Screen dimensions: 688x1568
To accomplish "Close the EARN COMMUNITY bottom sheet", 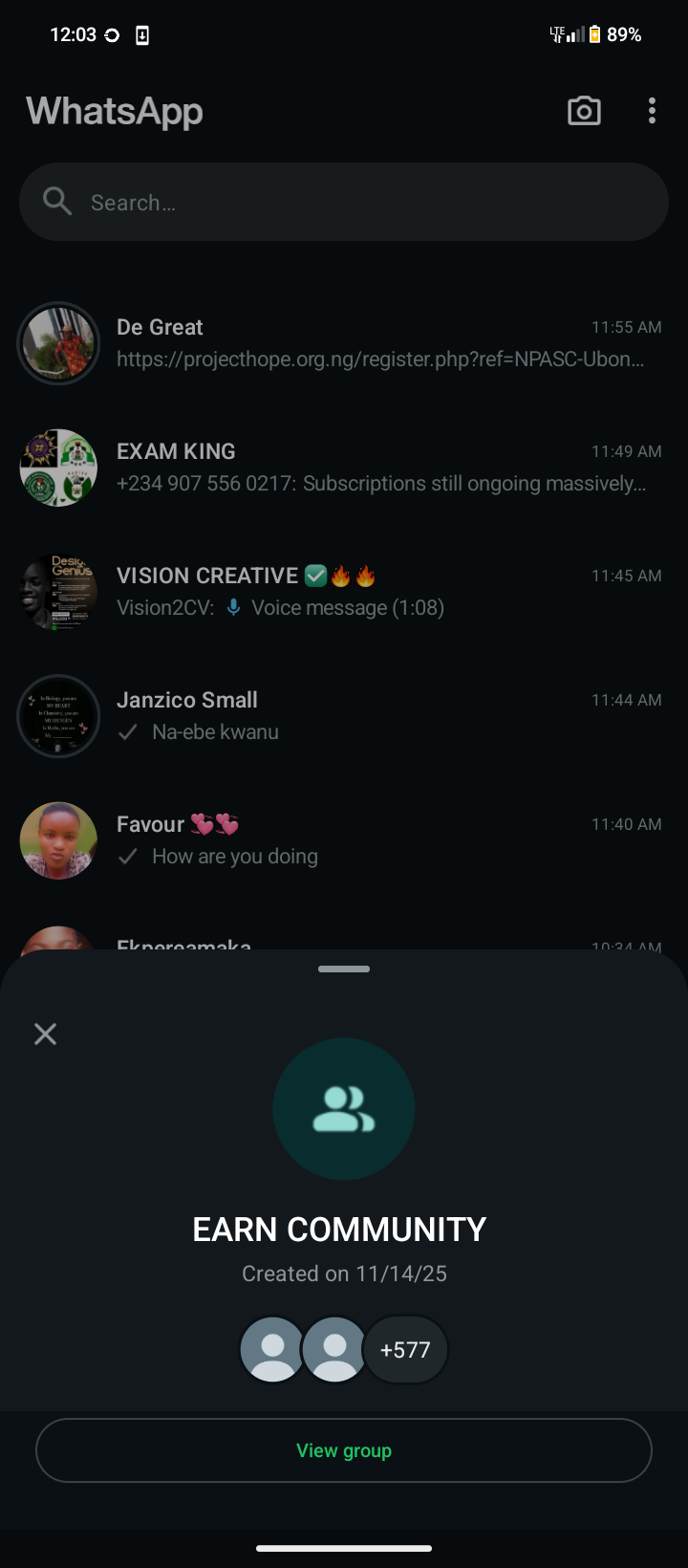I will (45, 1034).
